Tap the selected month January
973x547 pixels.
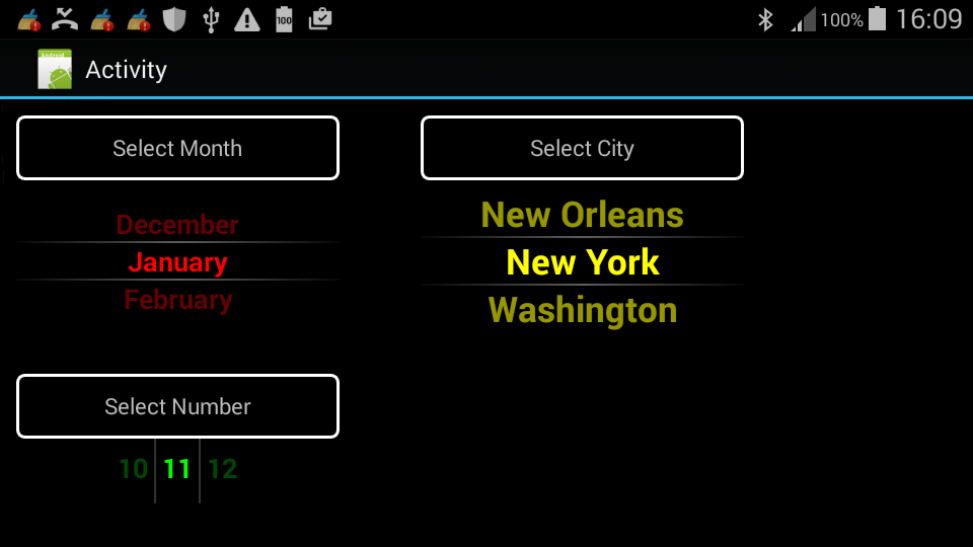(178, 263)
